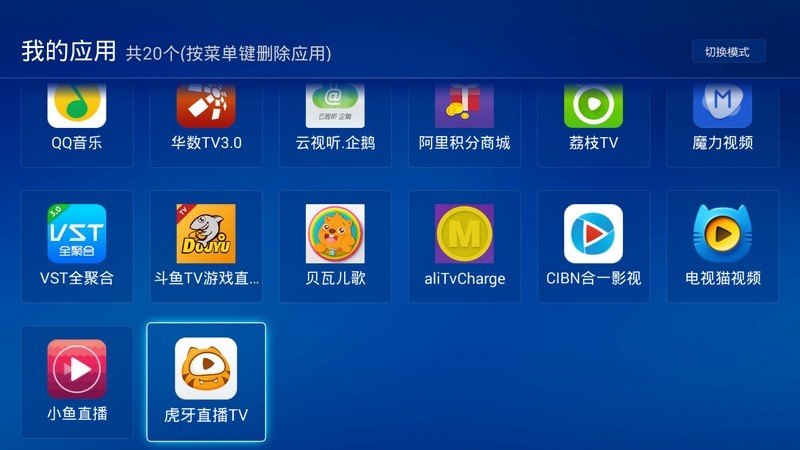Open 云视听.企鹅 app
Image resolution: width=800 pixels, height=450 pixels.
click(335, 118)
